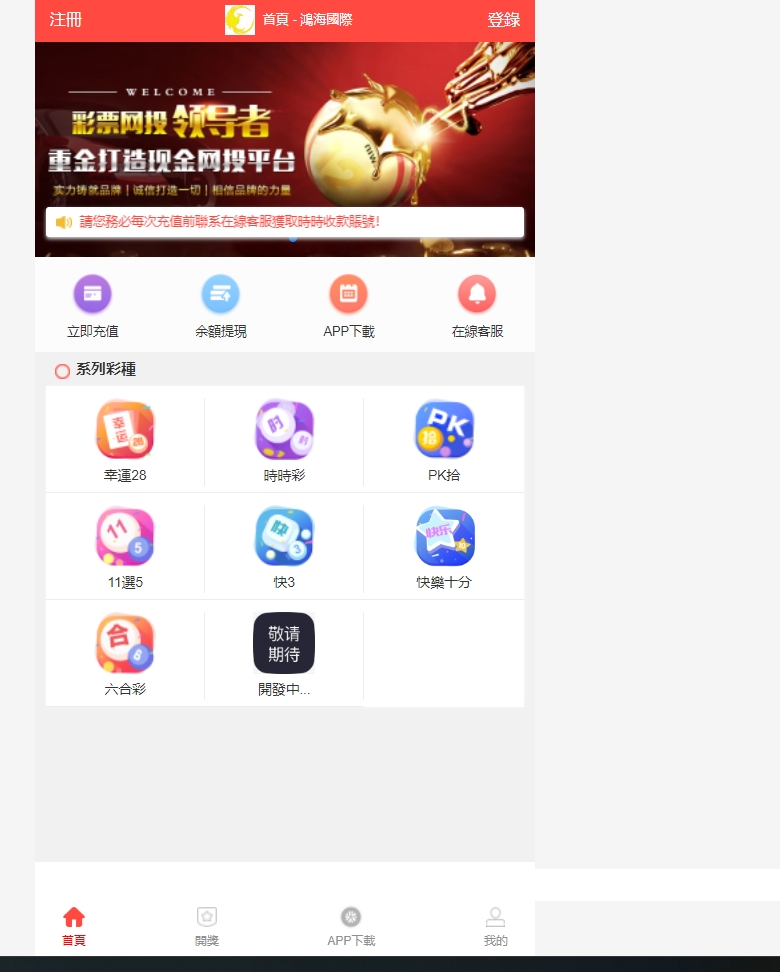Select the 六合彩 lottery tile

125,655
